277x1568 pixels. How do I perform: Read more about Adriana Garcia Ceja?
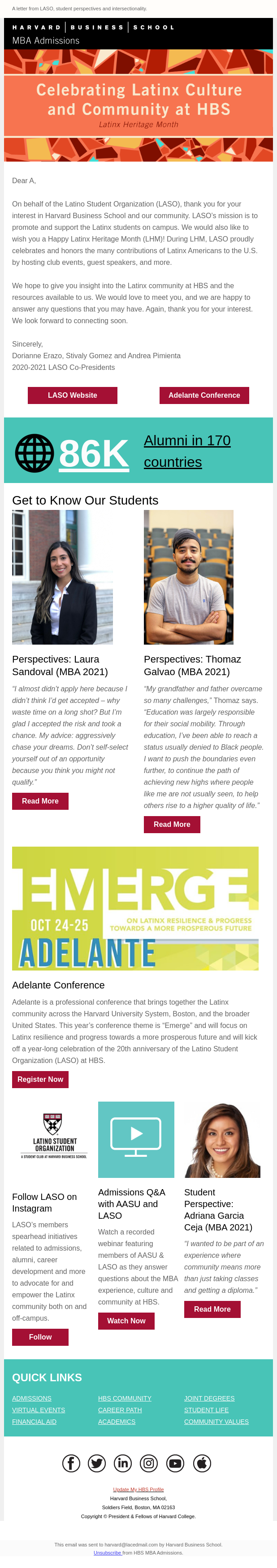pyautogui.click(x=212, y=1309)
